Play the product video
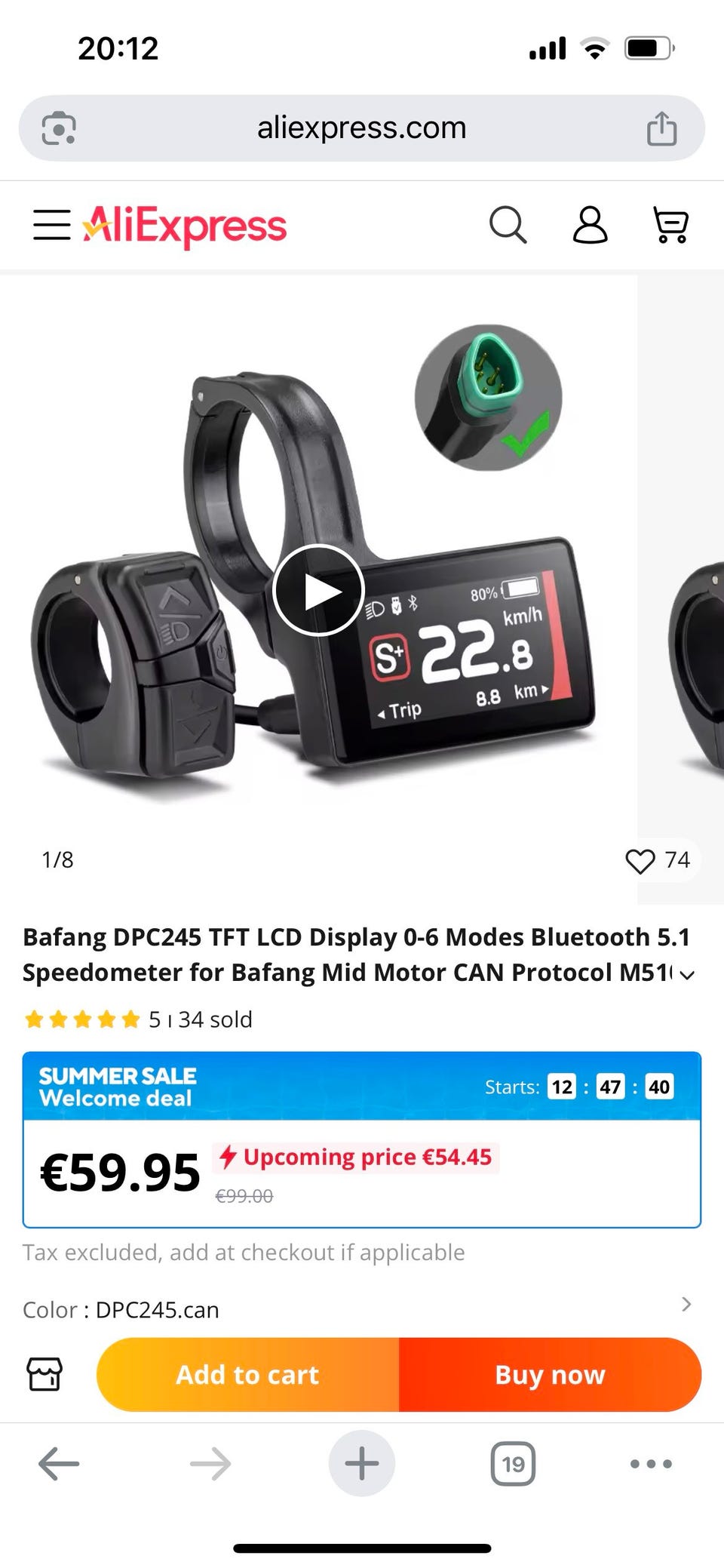724x1568 pixels. pos(318,591)
